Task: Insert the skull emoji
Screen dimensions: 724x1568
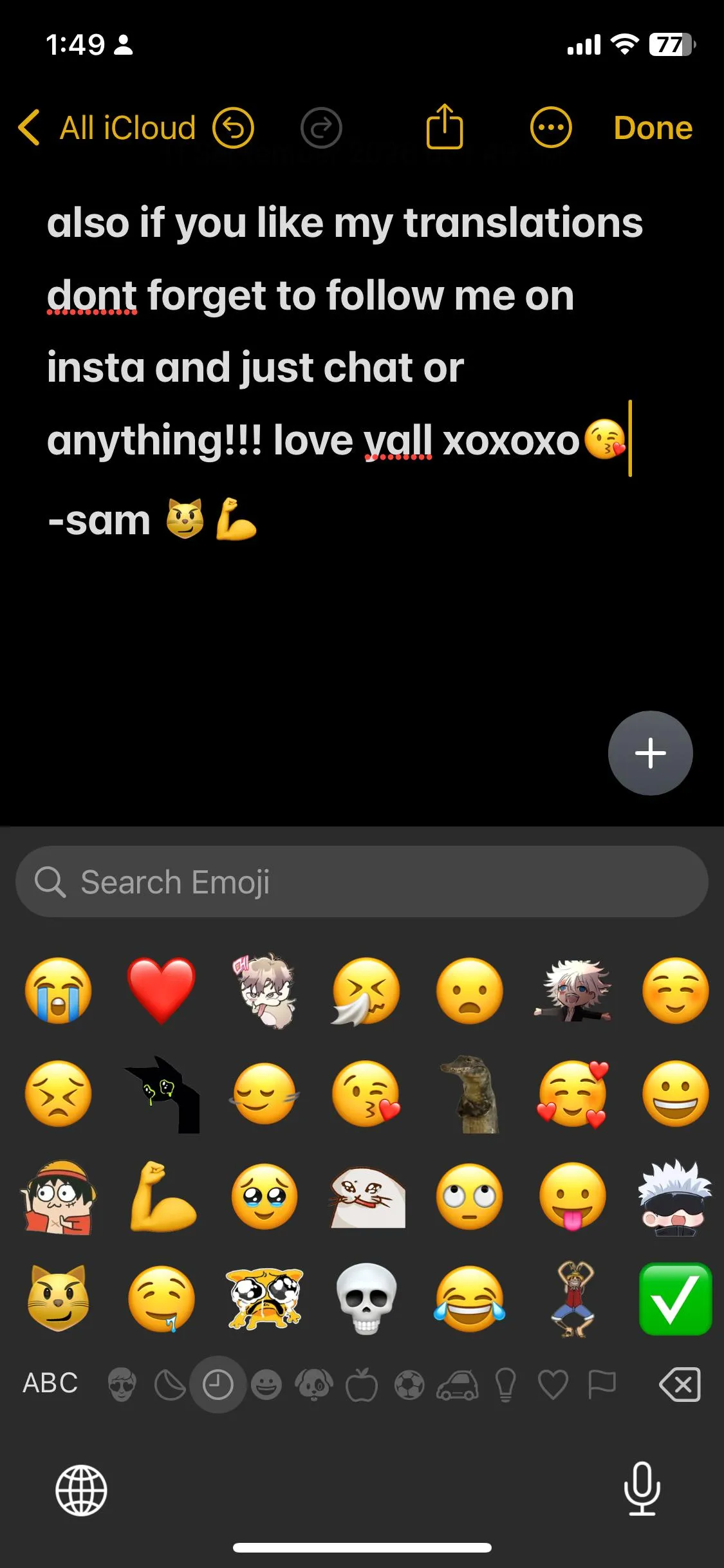Action: (367, 1299)
